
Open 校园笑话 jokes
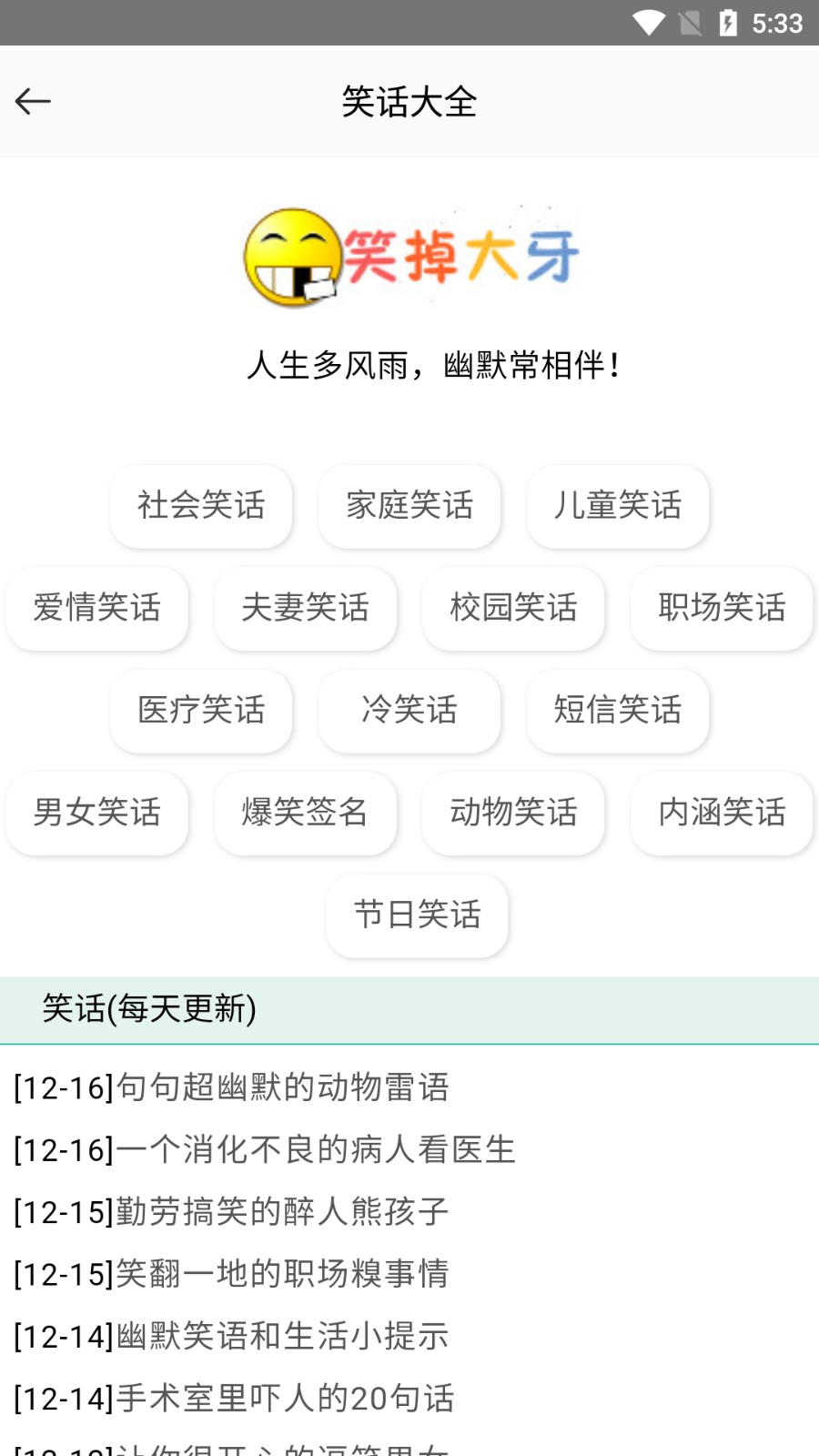pos(512,610)
